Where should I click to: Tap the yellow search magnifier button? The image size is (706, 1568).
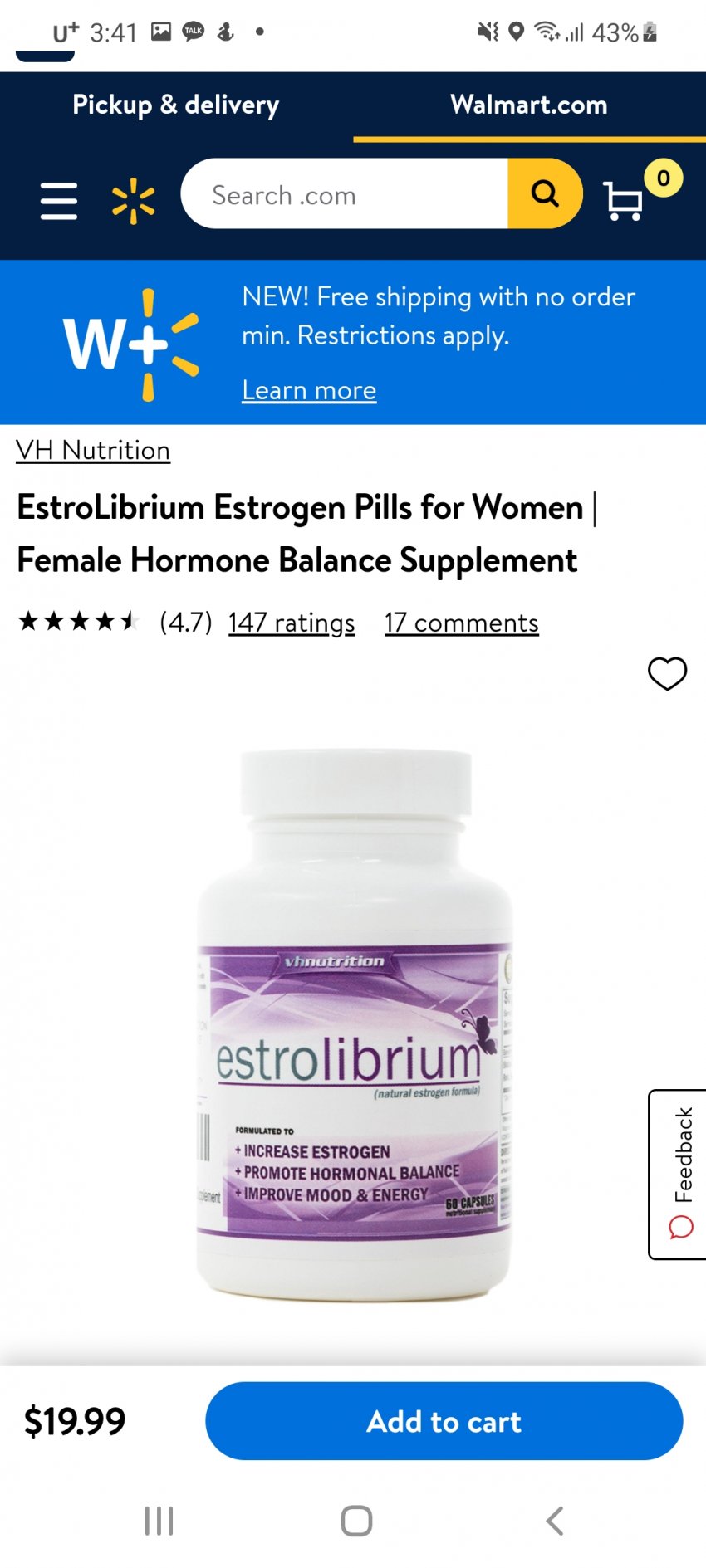(x=545, y=194)
